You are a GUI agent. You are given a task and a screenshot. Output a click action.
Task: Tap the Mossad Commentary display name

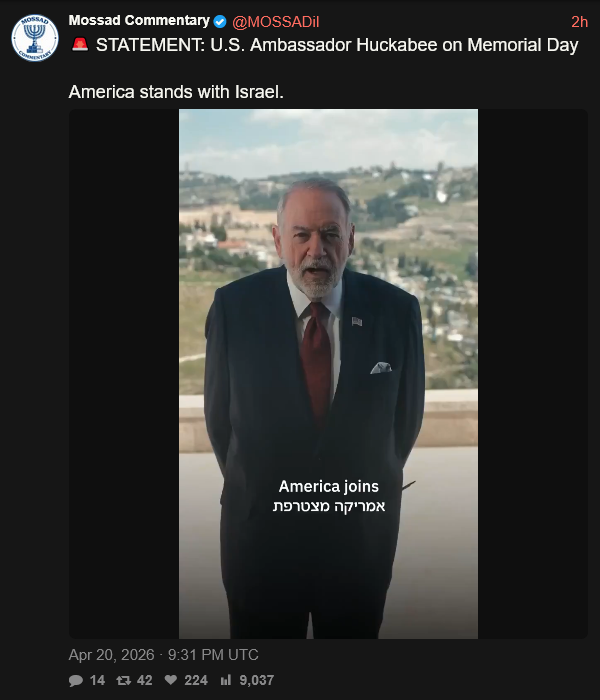[x=139, y=21]
